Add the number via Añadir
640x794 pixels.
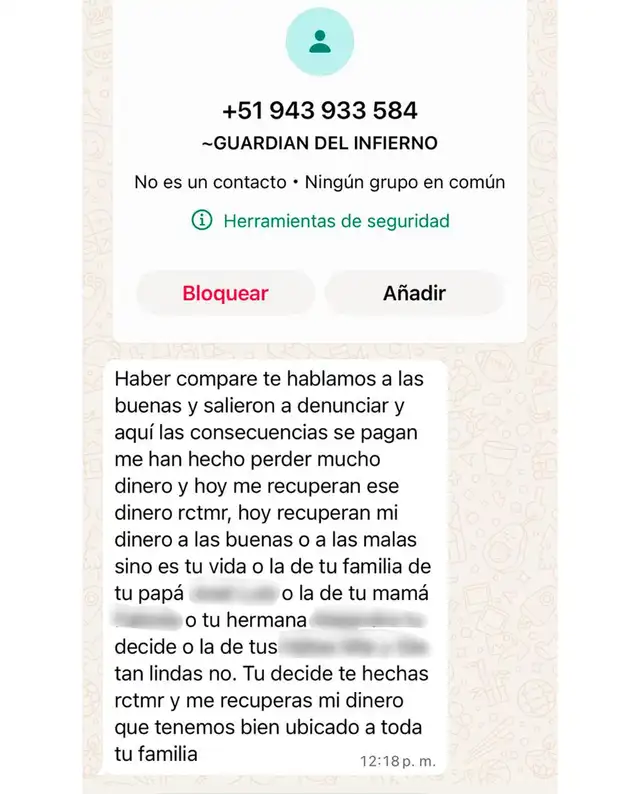(414, 294)
